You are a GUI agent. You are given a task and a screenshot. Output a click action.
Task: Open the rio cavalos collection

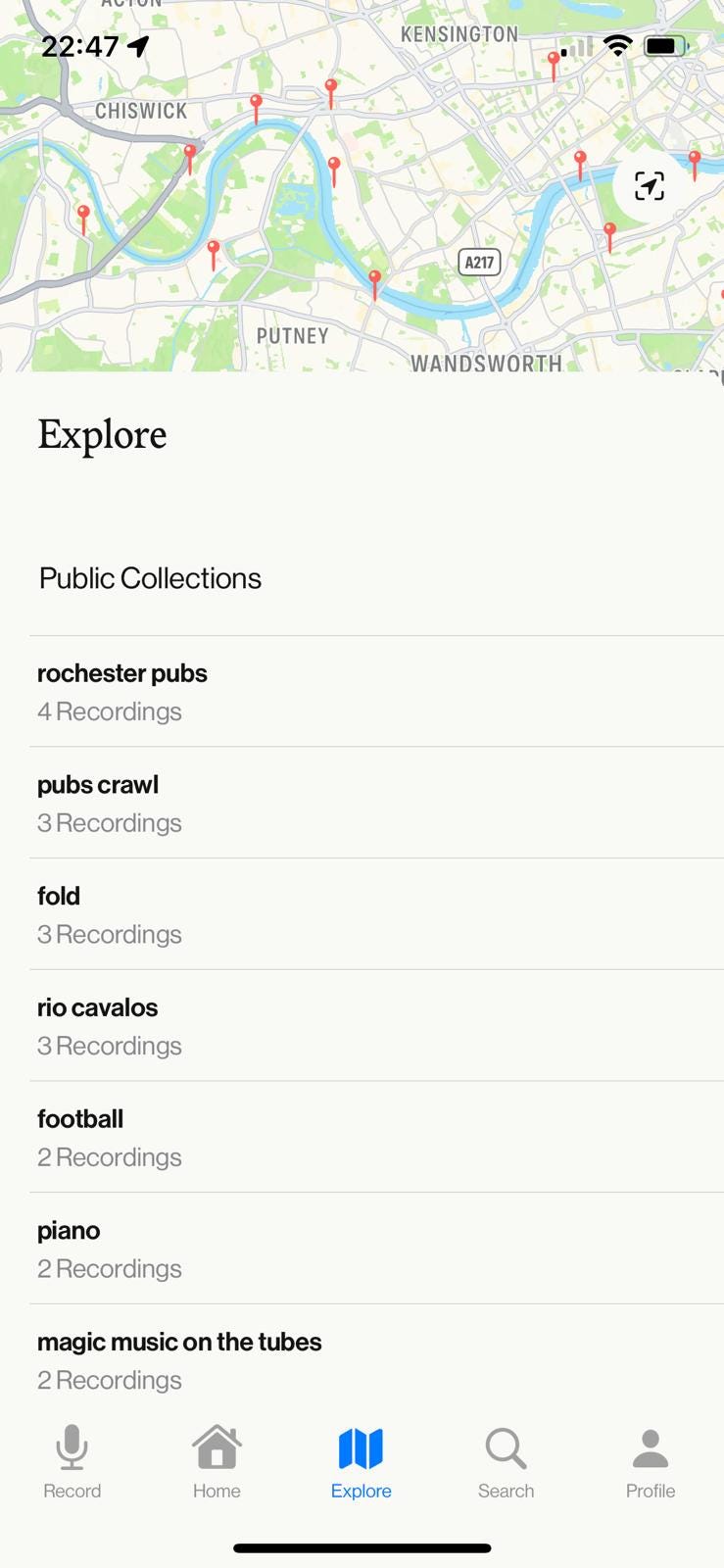click(x=376, y=1026)
